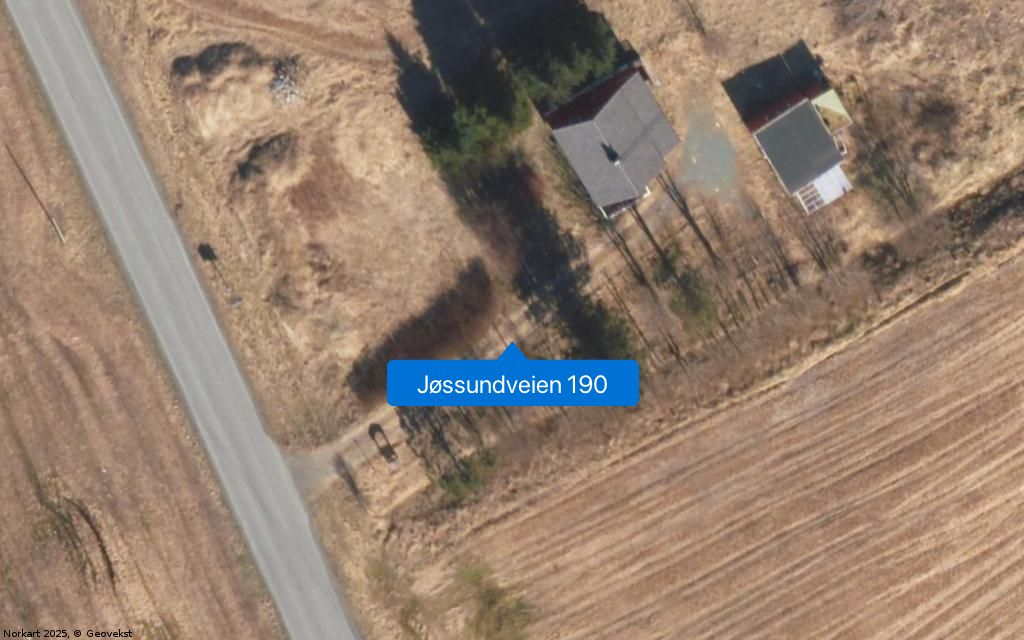
Task: Tap the Jøssundveien 190 address label
Action: click(x=512, y=384)
